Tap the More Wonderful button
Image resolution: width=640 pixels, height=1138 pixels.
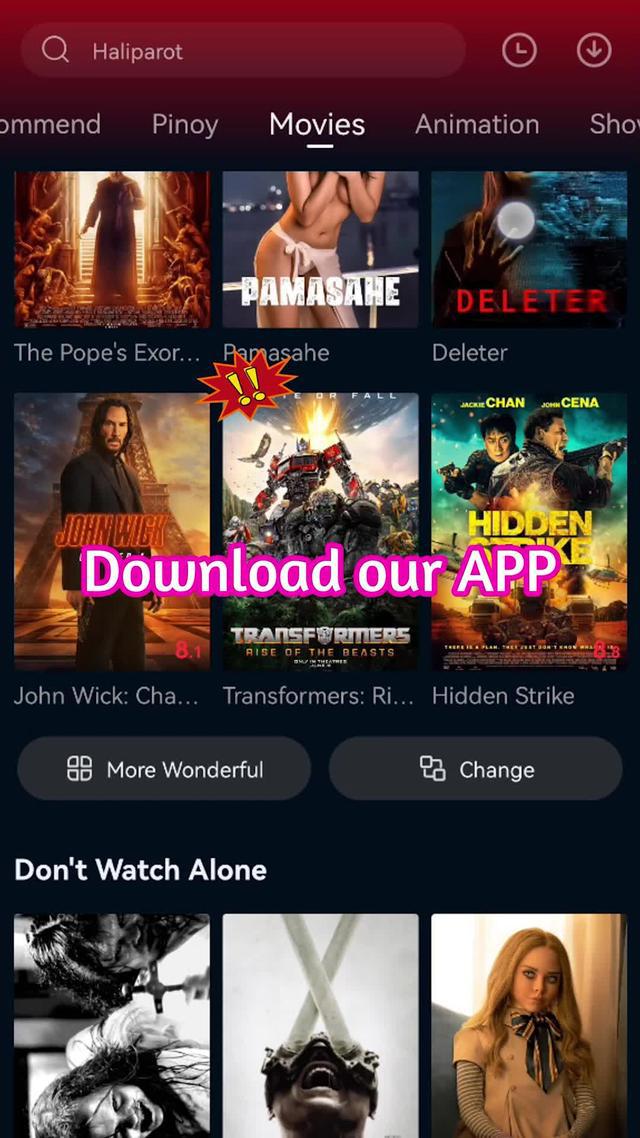tap(164, 769)
